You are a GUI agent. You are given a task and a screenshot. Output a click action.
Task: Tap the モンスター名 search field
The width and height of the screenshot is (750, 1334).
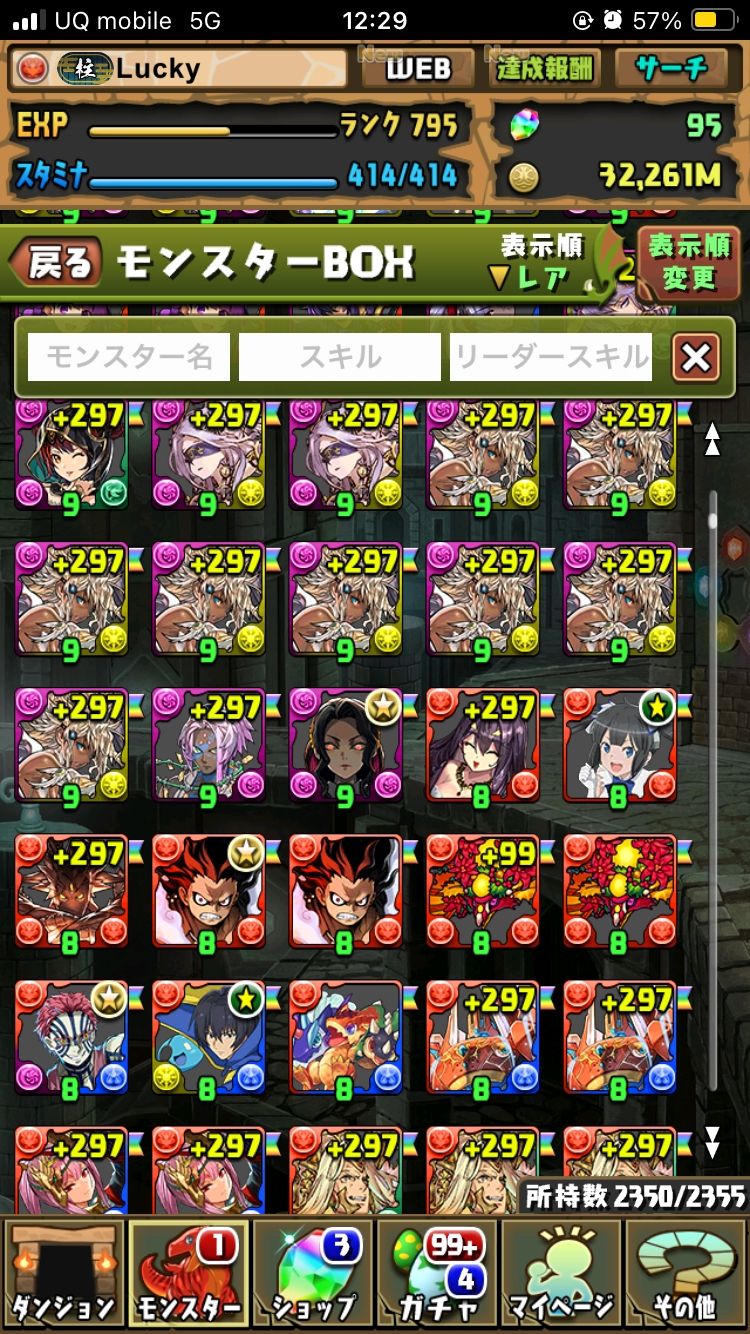click(129, 357)
